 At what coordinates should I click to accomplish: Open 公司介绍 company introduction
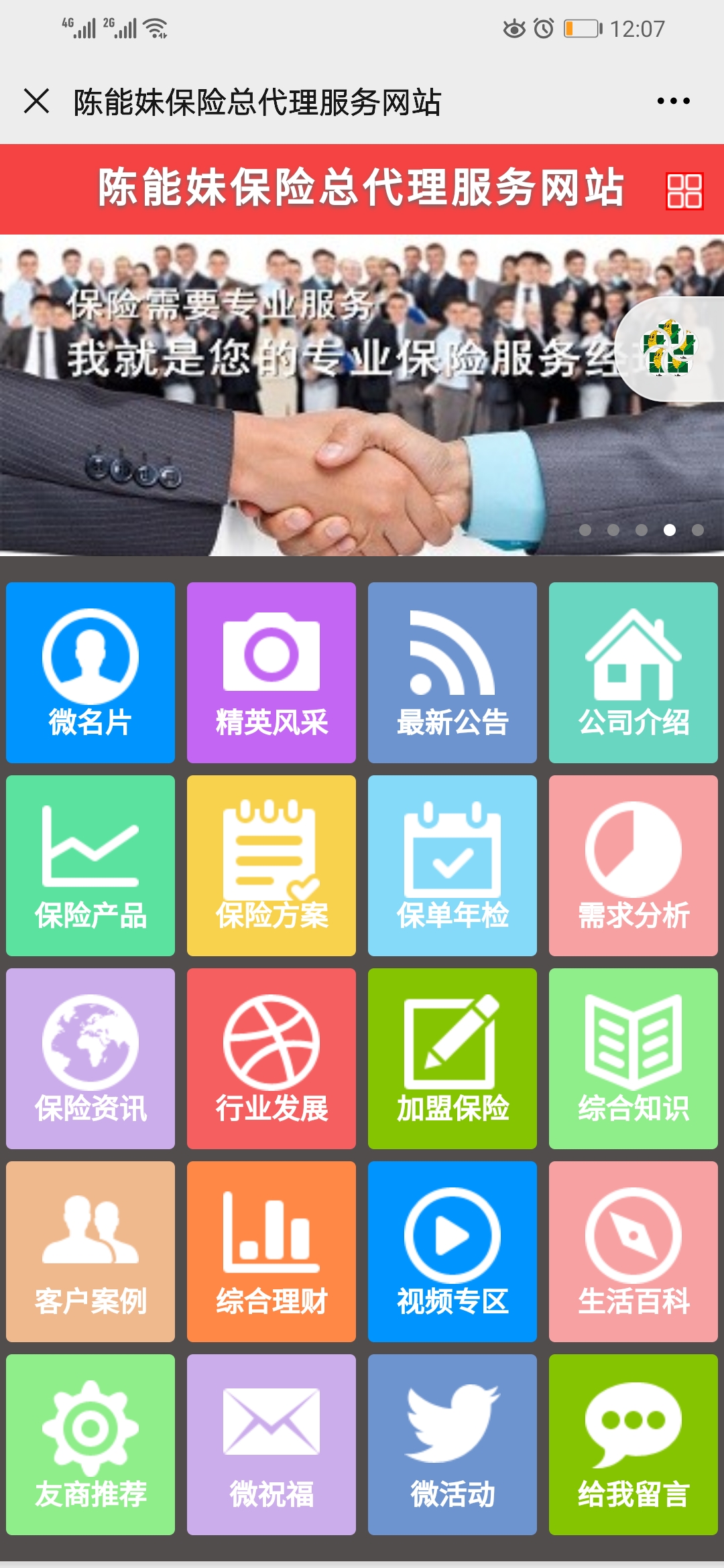point(633,672)
